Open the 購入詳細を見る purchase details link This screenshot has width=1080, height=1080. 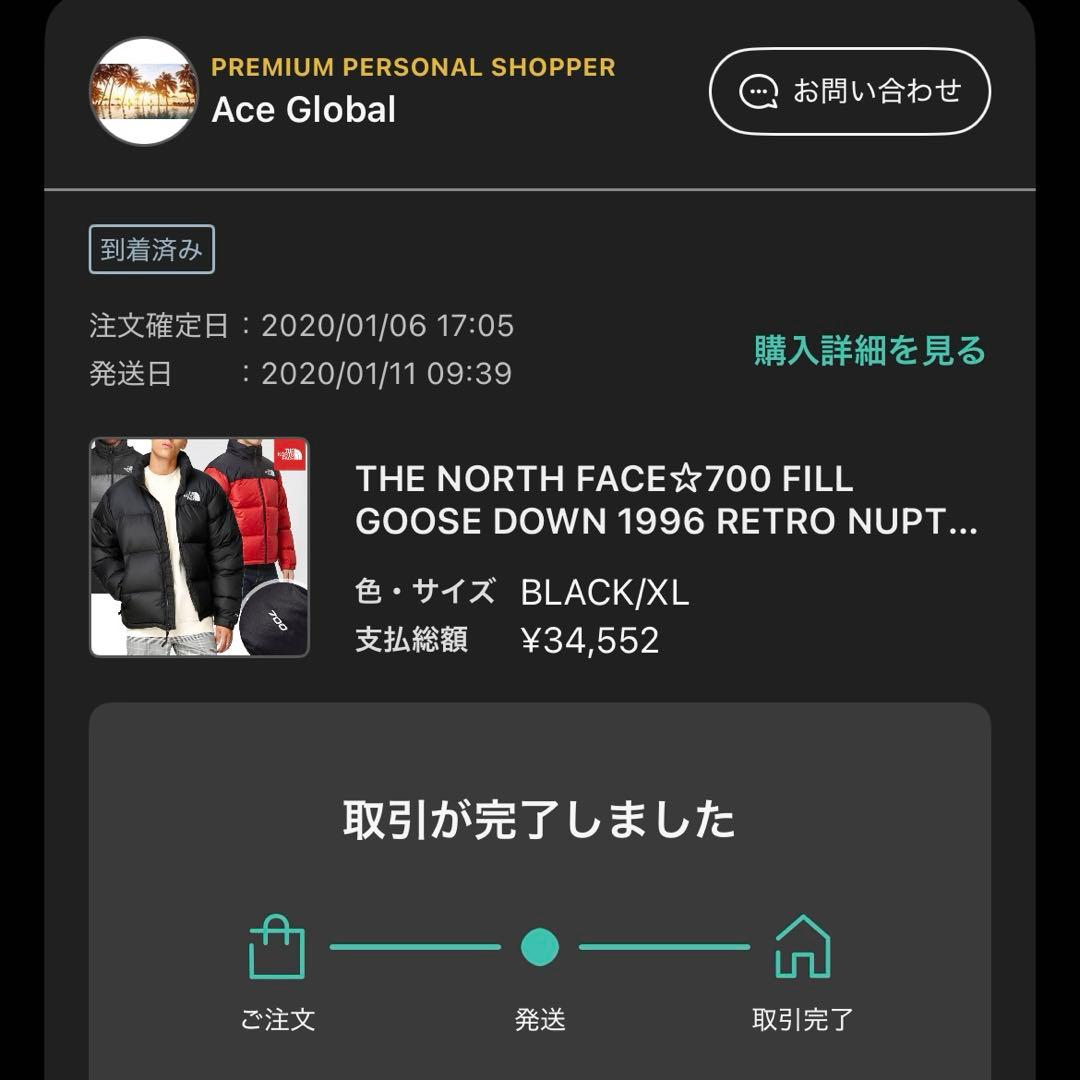869,350
